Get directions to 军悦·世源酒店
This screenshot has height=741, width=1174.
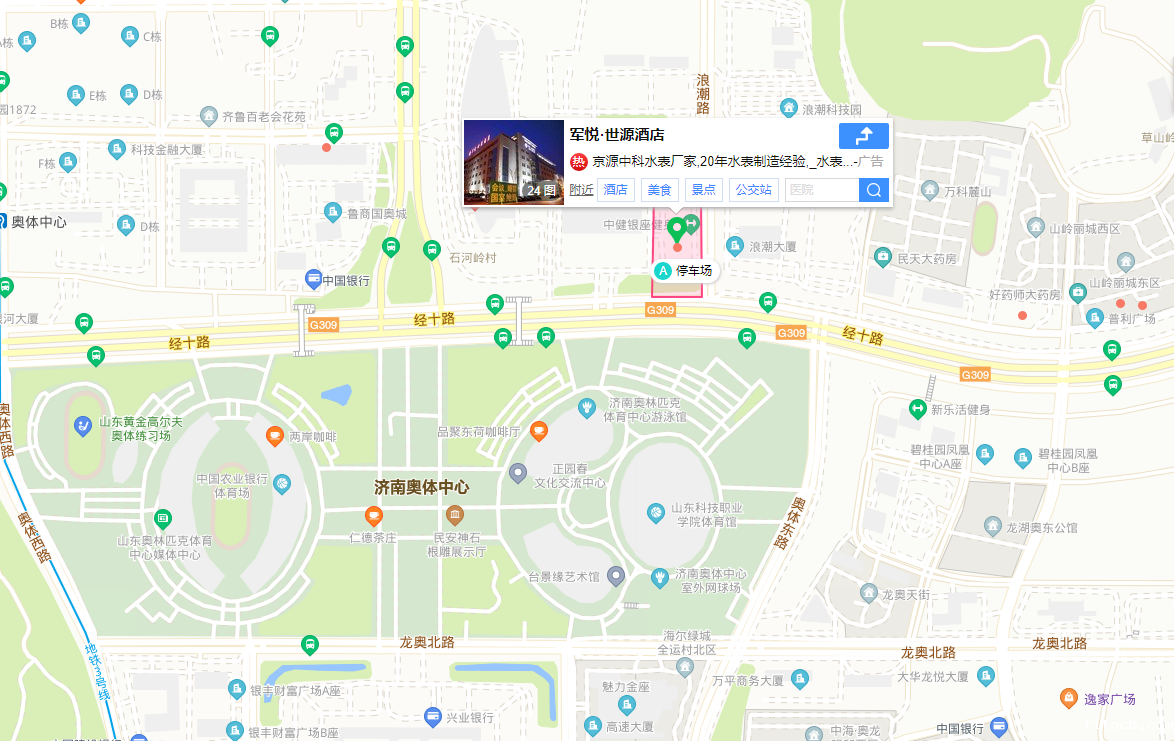864,137
